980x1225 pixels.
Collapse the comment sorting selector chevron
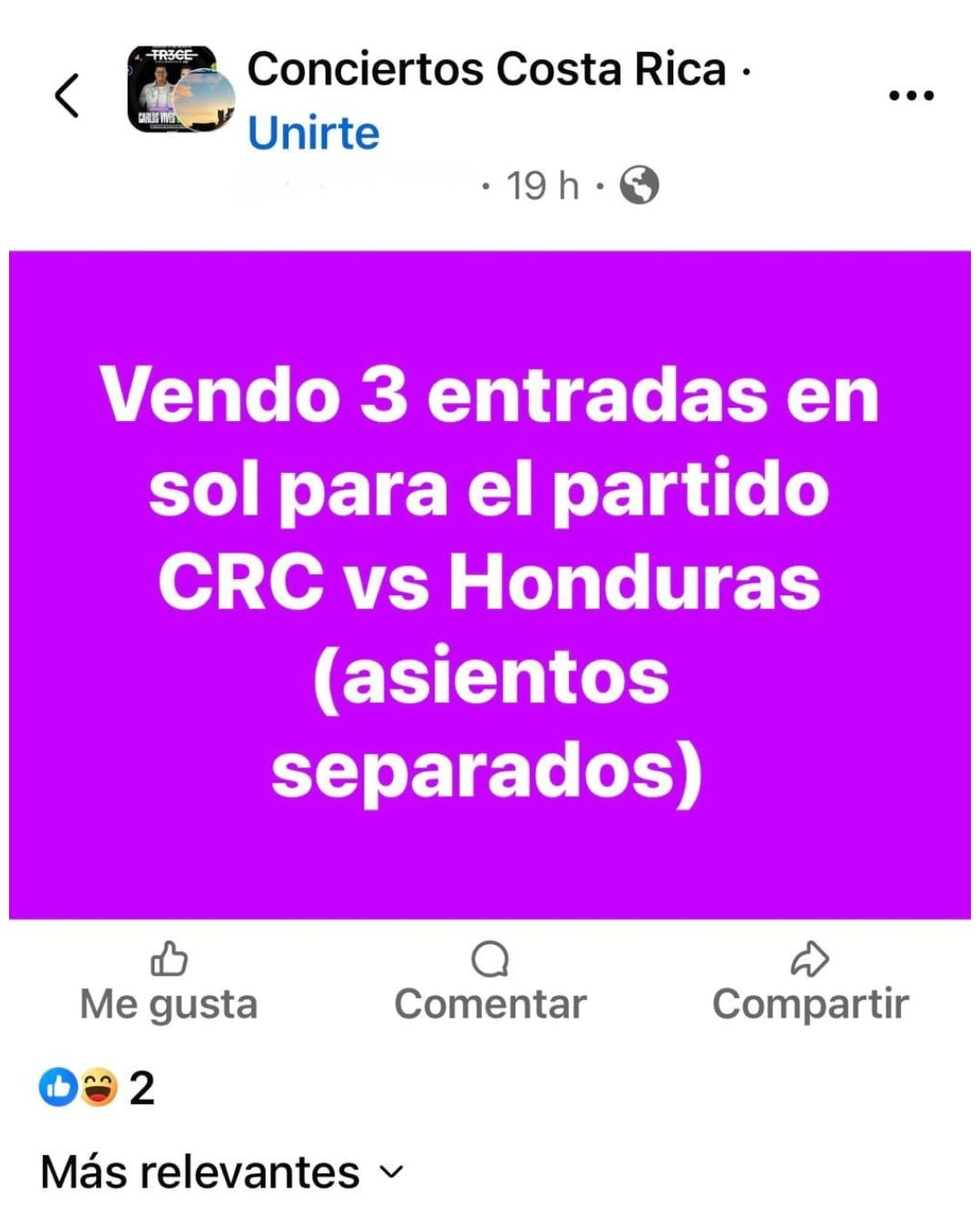point(390,1173)
